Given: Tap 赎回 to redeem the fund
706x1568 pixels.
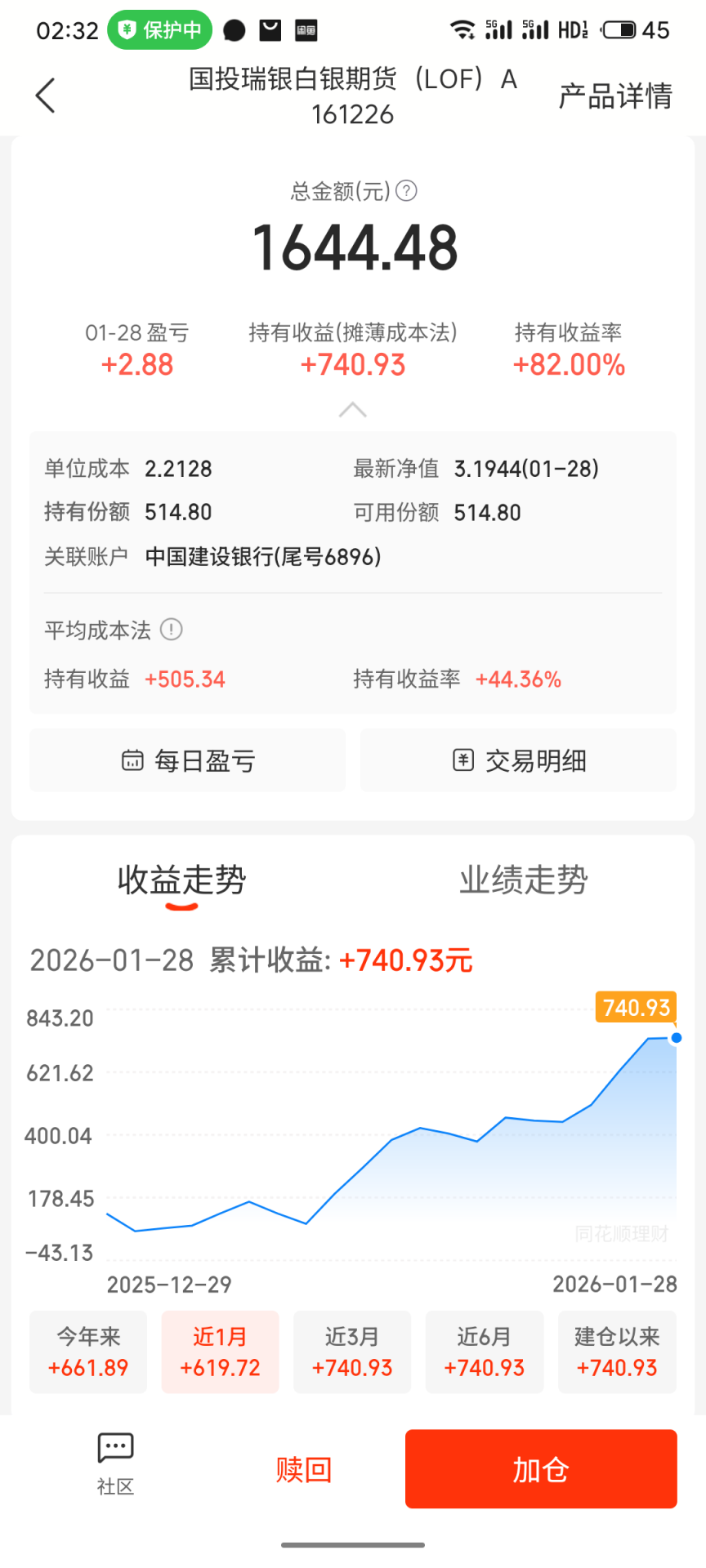Looking at the screenshot, I should (x=303, y=1469).
